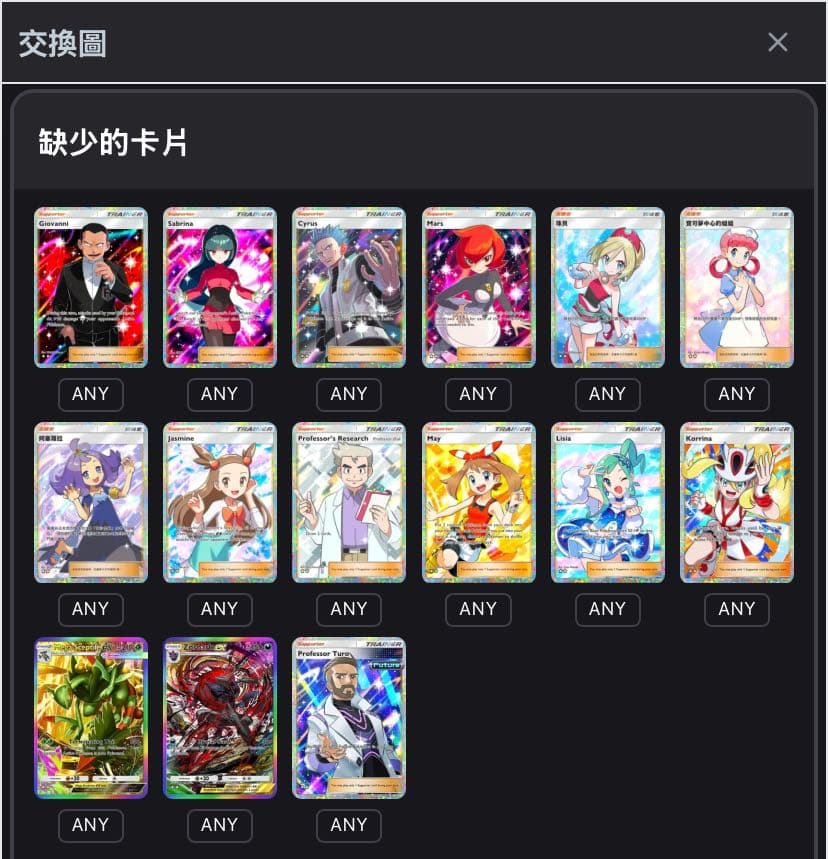Open the Cyrus trainer card

tap(349, 287)
